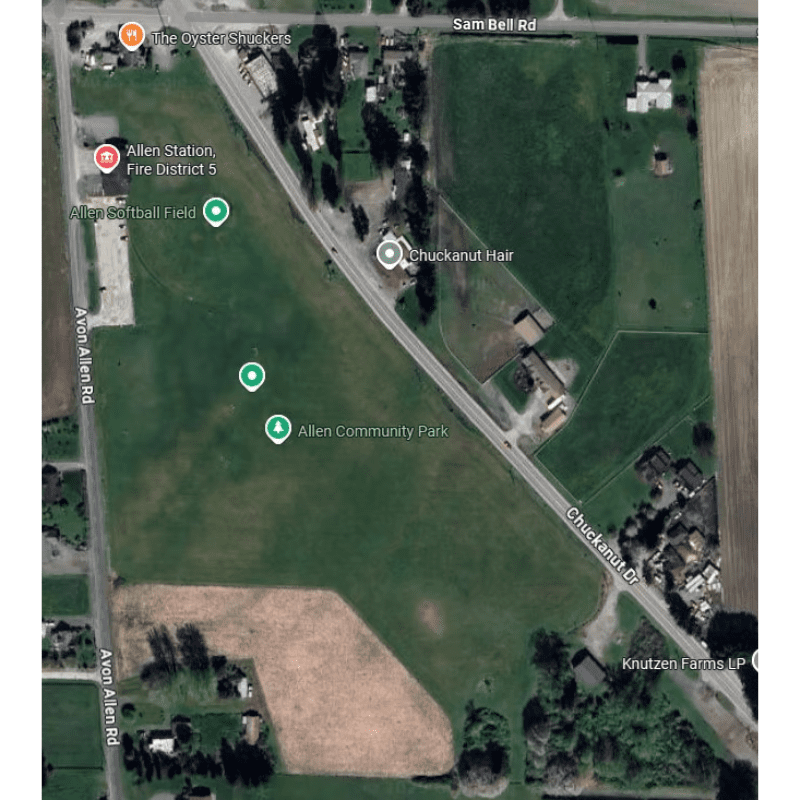
Task: Tap the Allen Softball Field marker
Action: pos(216,211)
